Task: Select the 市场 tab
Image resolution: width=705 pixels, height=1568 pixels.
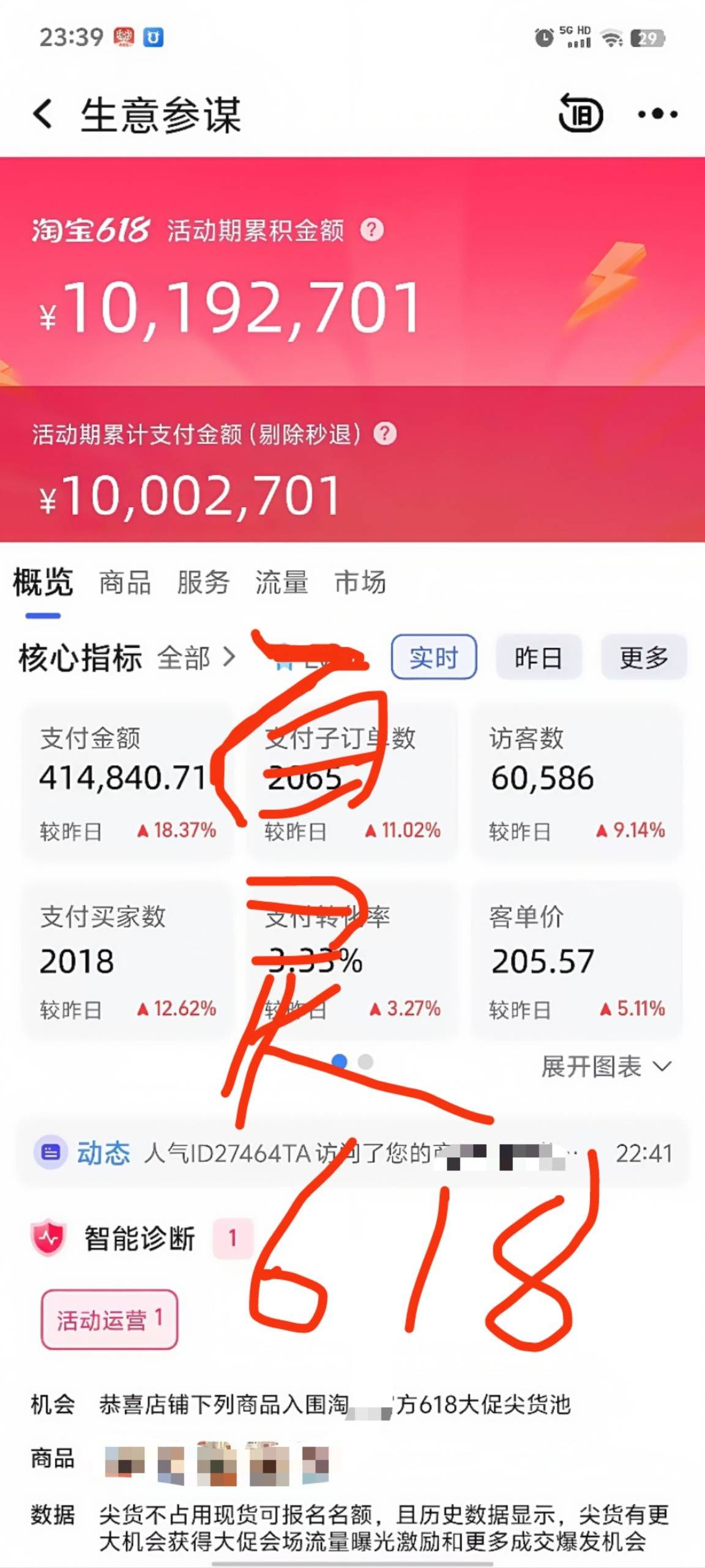Action: point(360,582)
